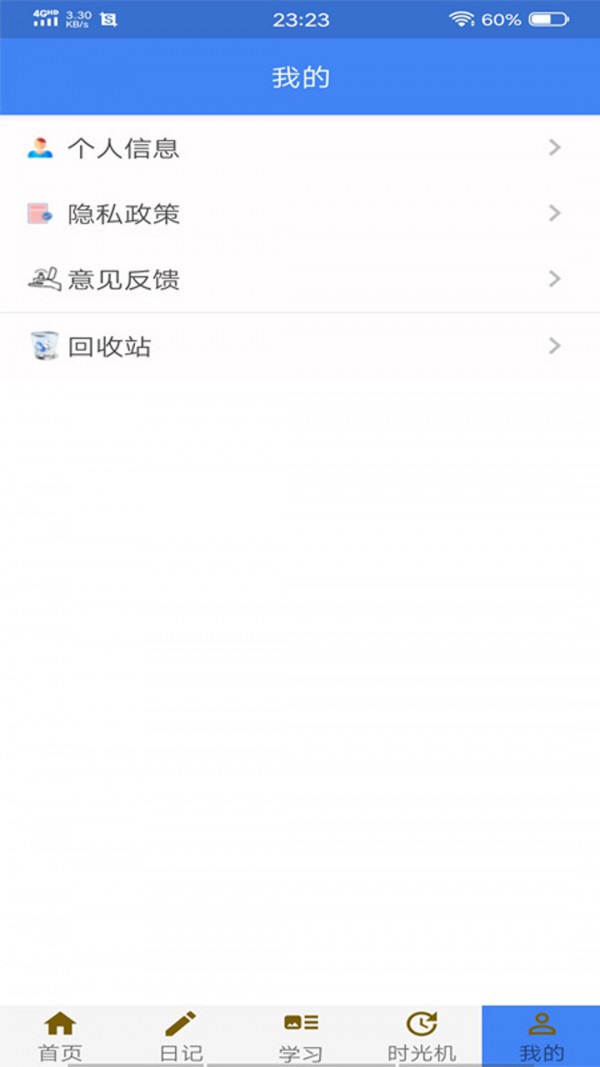Open 回收站 recycle bin
The image size is (600, 1067).
click(300, 347)
